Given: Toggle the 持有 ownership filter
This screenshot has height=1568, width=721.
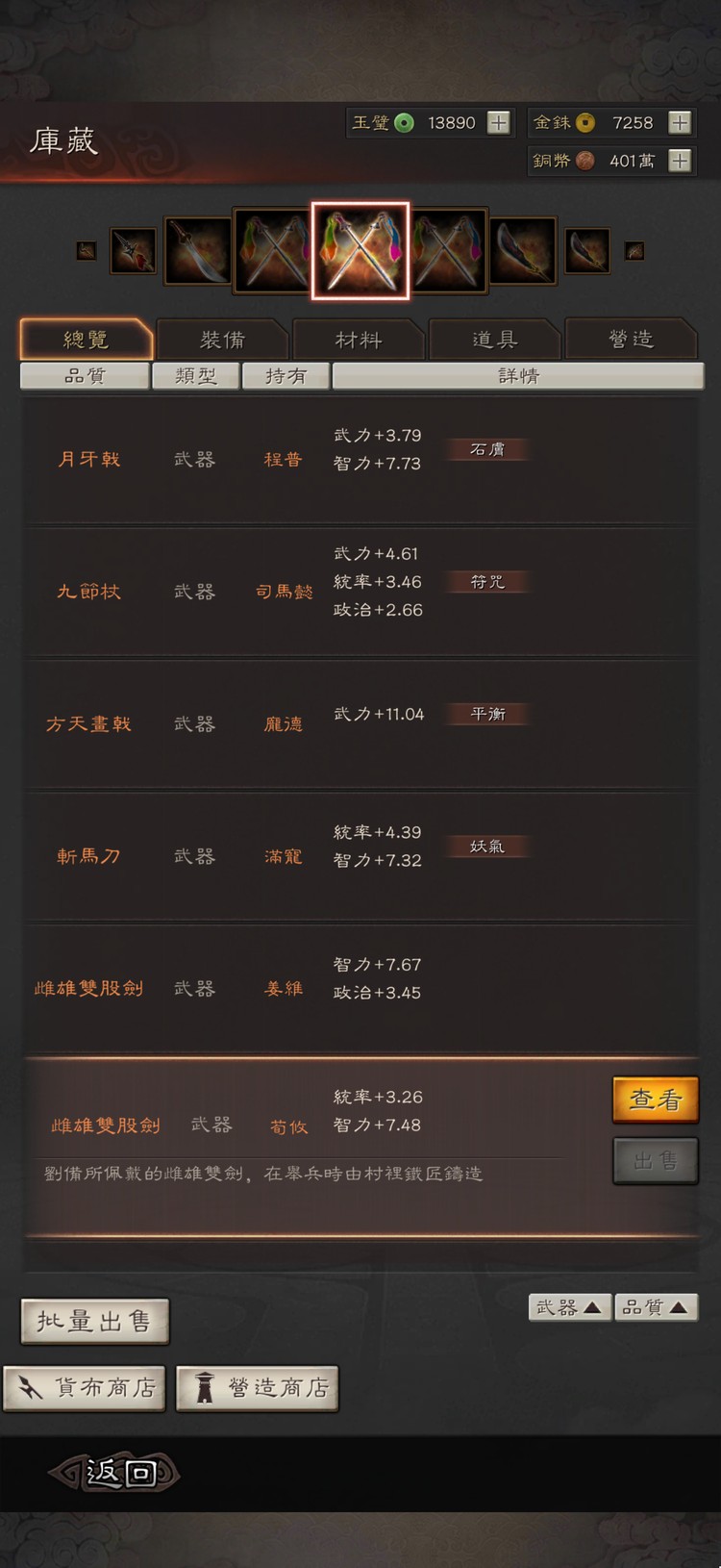Looking at the screenshot, I should click(x=285, y=376).
